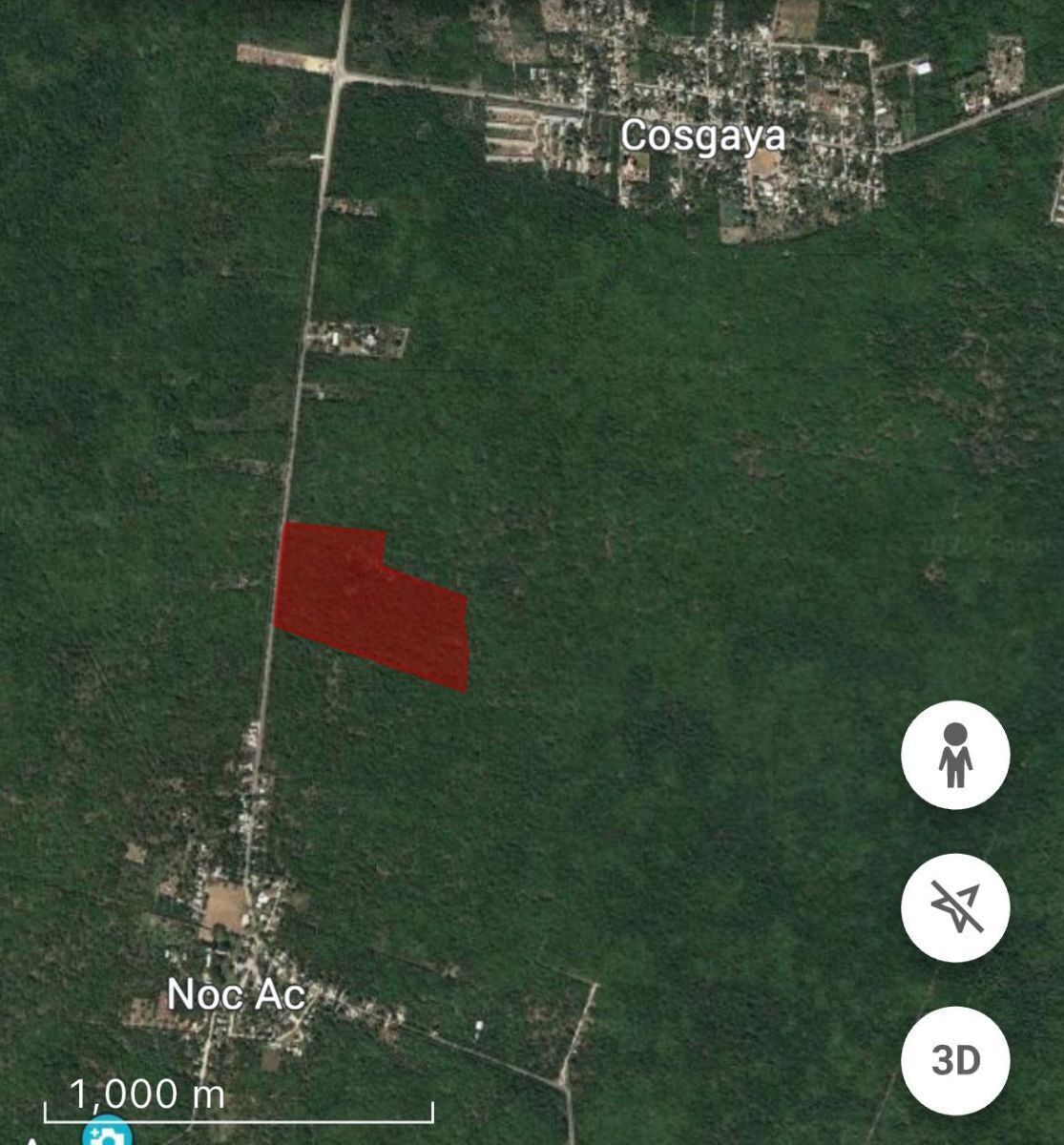Switch the map to 3D view
Viewport: 1064px width, 1145px height.
[x=955, y=1060]
